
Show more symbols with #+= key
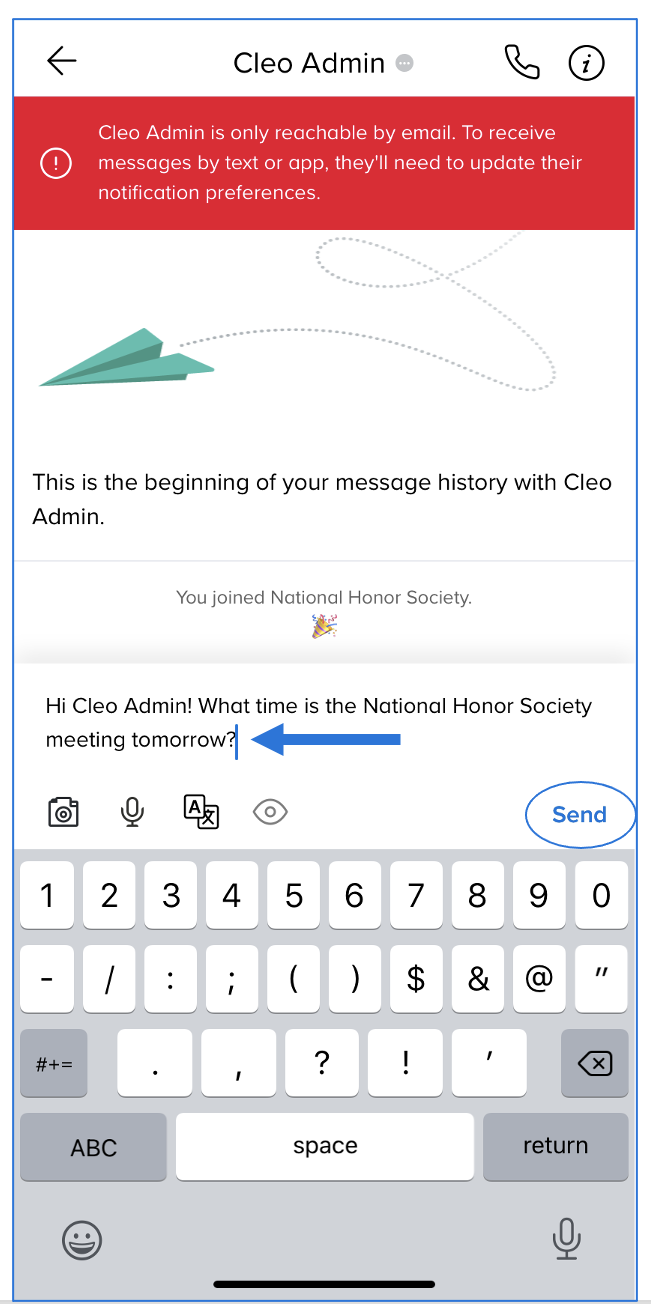[54, 1064]
